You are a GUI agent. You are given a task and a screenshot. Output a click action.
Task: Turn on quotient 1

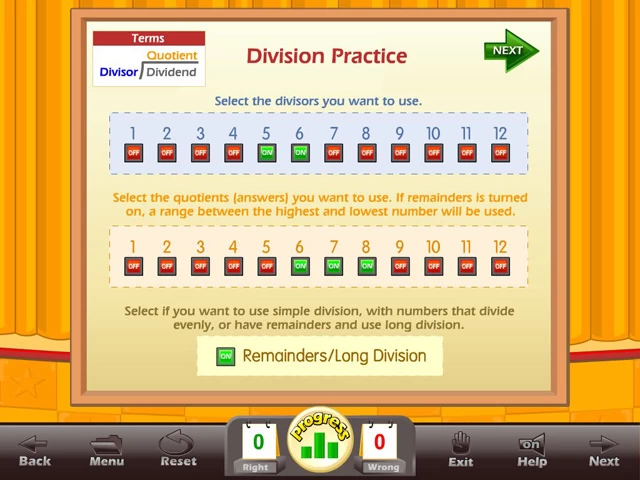133,266
